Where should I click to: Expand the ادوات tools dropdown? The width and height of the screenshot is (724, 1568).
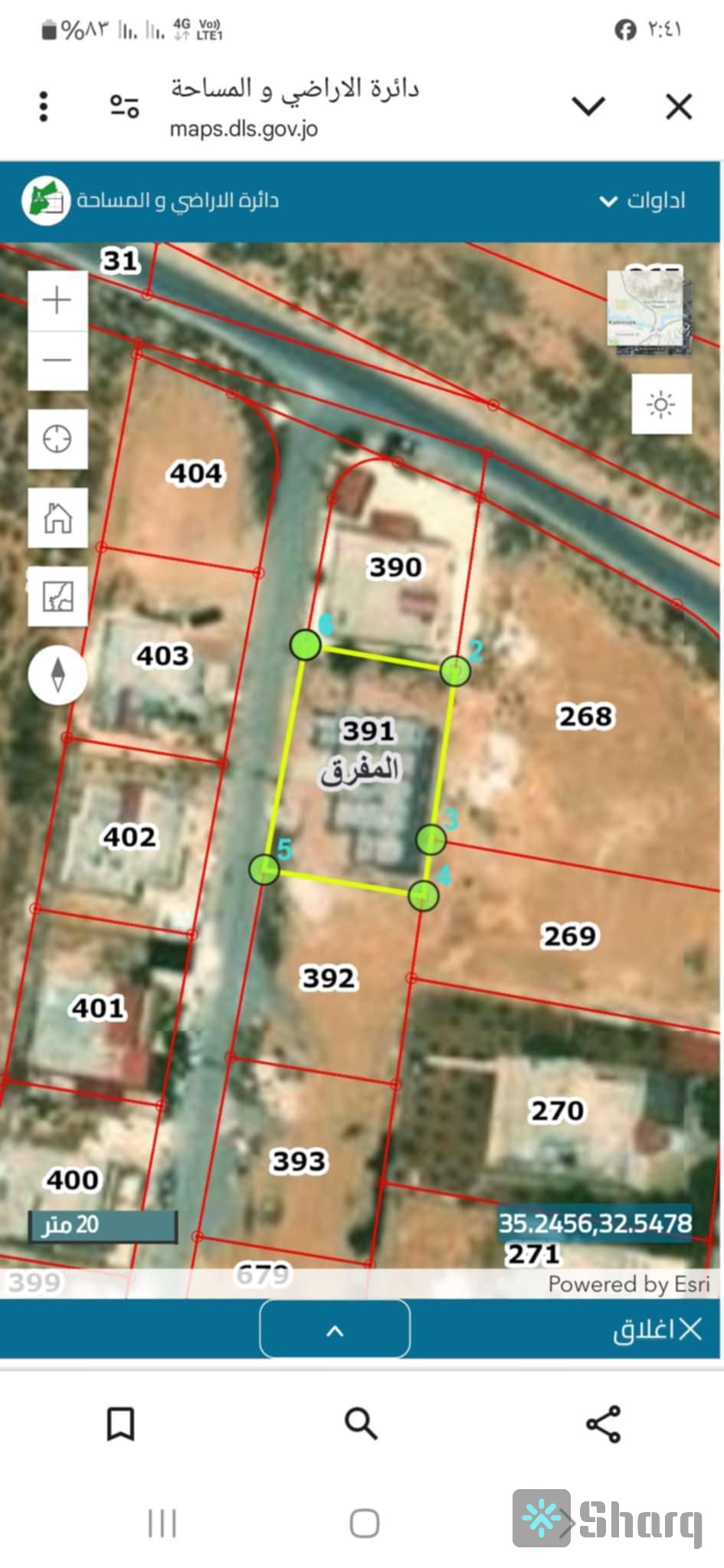point(642,201)
